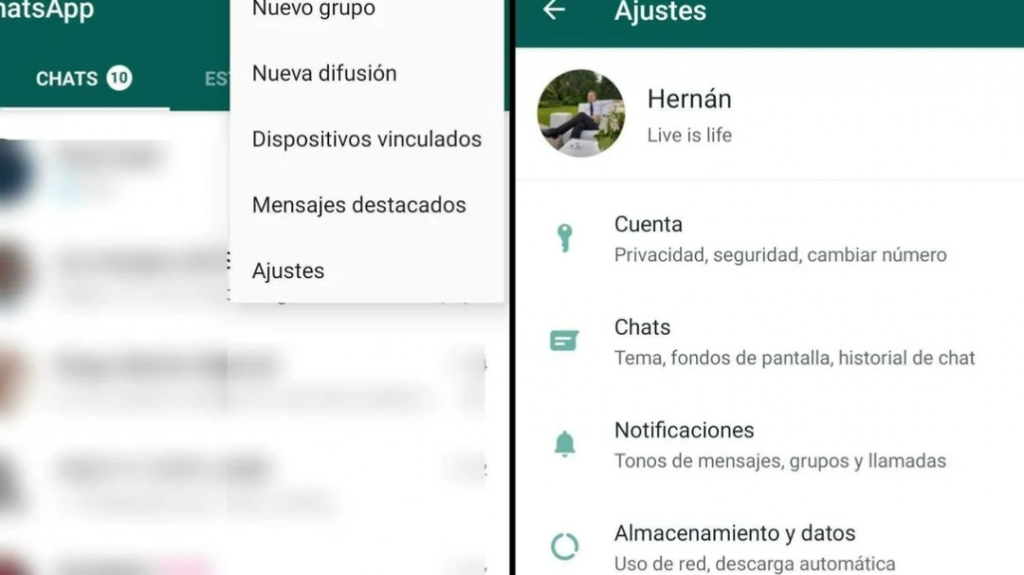The image size is (1024, 575).
Task: Choose Nueva difusión in the dropdown menu
Action: pos(324,73)
